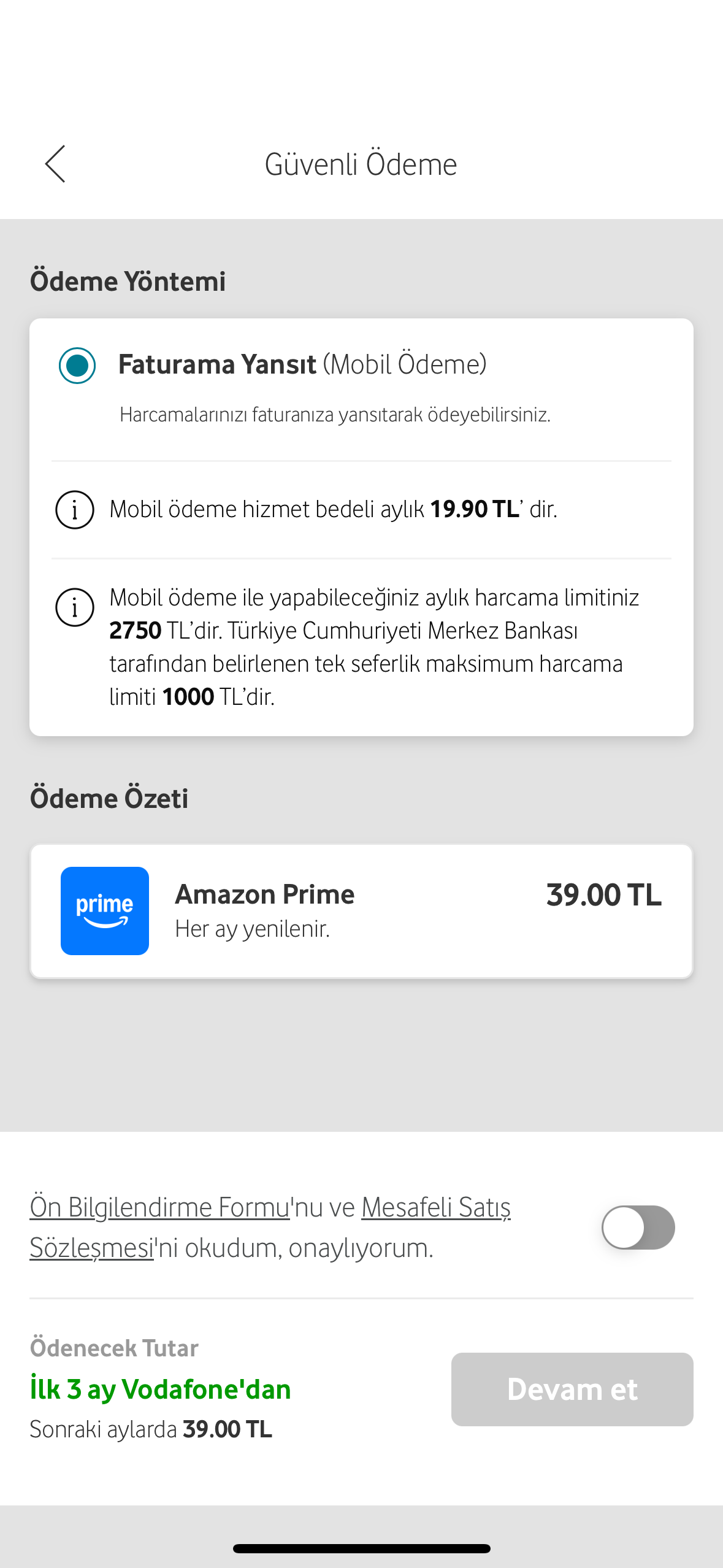
Task: Toggle the agreement approval switch
Action: click(638, 1228)
